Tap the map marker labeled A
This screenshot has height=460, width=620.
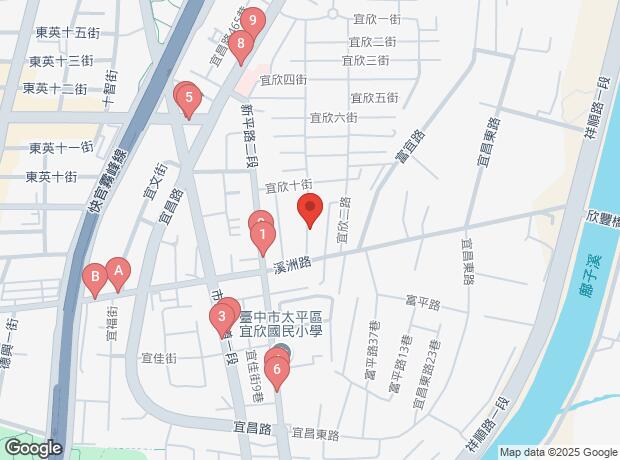tap(118, 270)
